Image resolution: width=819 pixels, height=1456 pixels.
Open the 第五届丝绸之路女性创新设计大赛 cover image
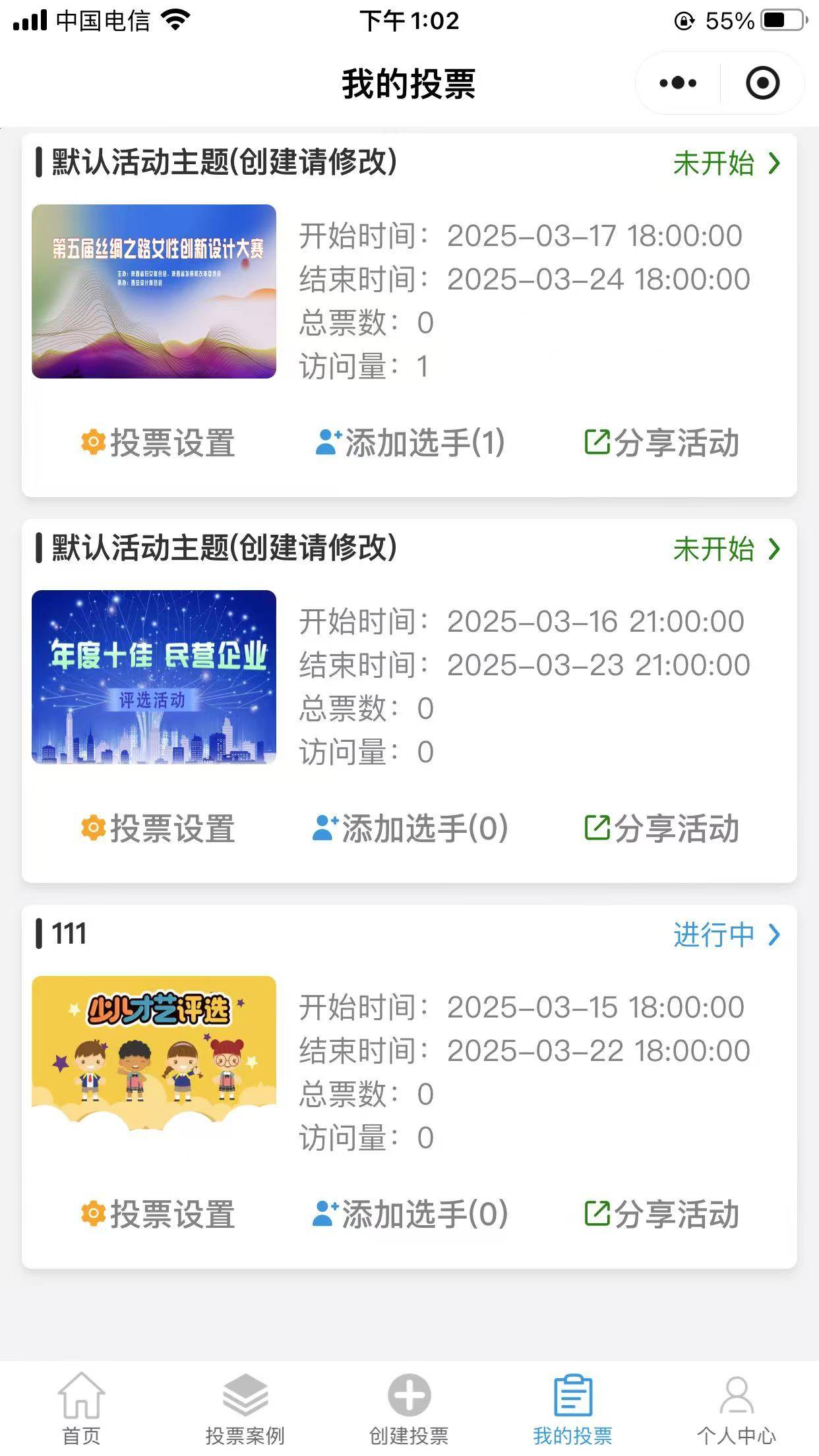(154, 291)
